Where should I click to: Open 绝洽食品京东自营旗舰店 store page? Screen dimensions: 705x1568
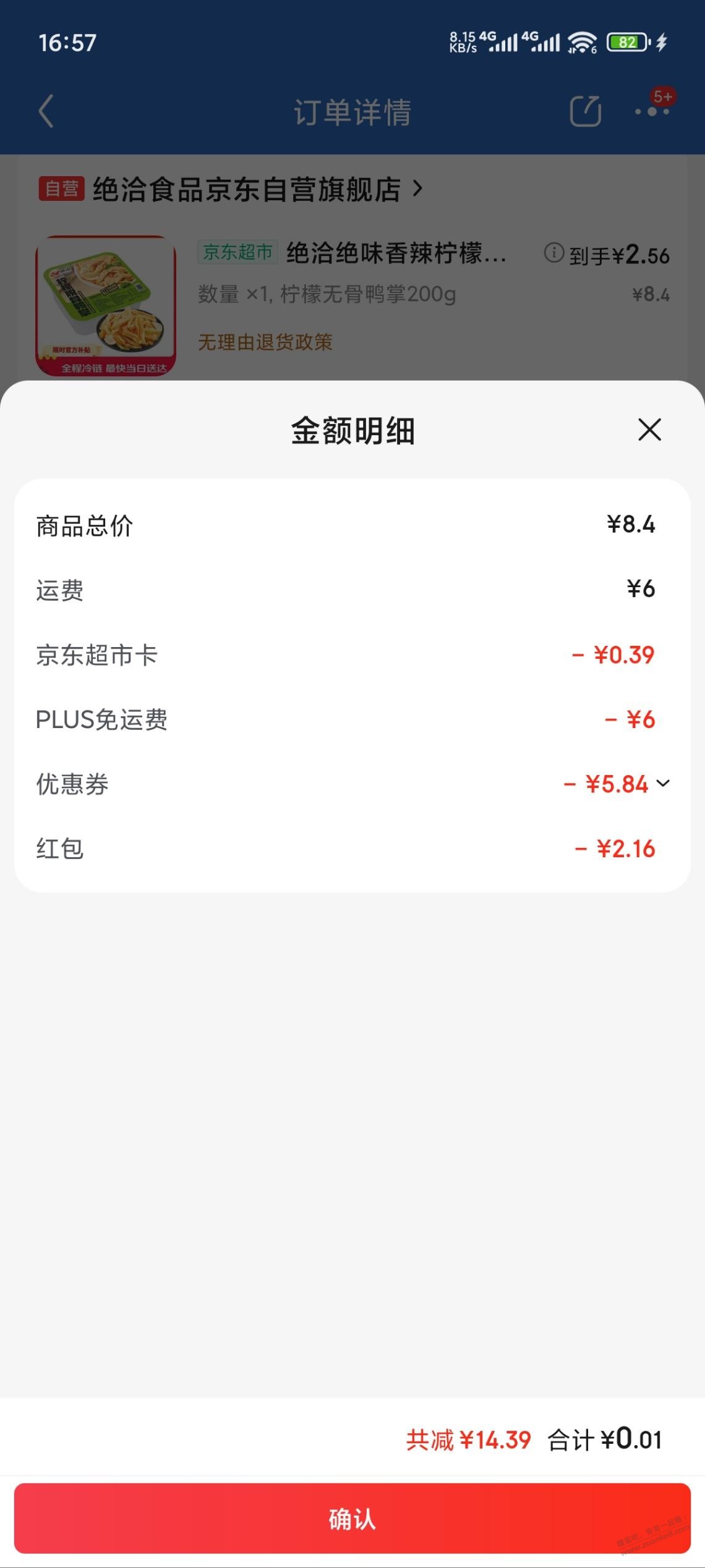247,189
